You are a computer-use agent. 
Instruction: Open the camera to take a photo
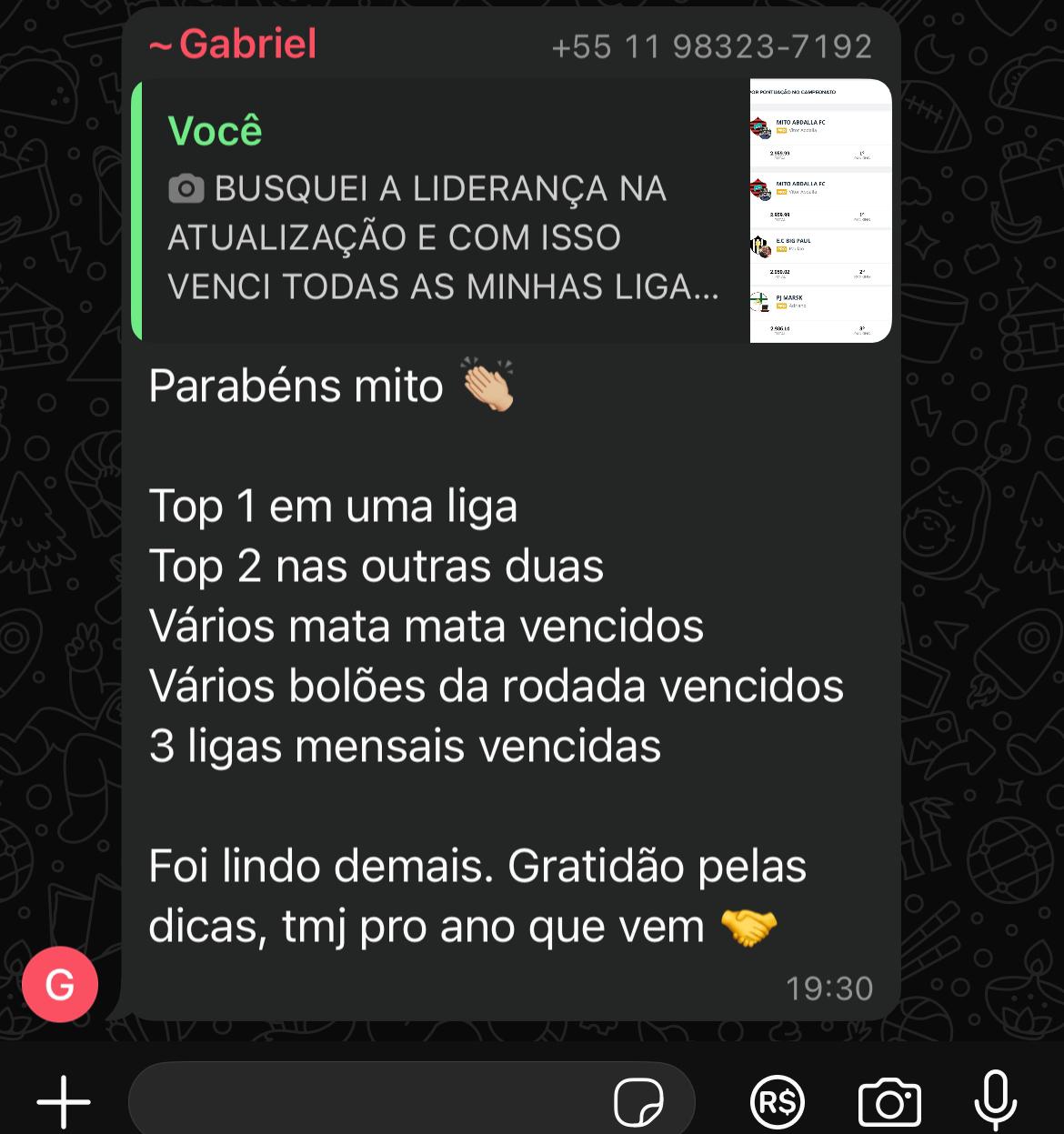[889, 1102]
